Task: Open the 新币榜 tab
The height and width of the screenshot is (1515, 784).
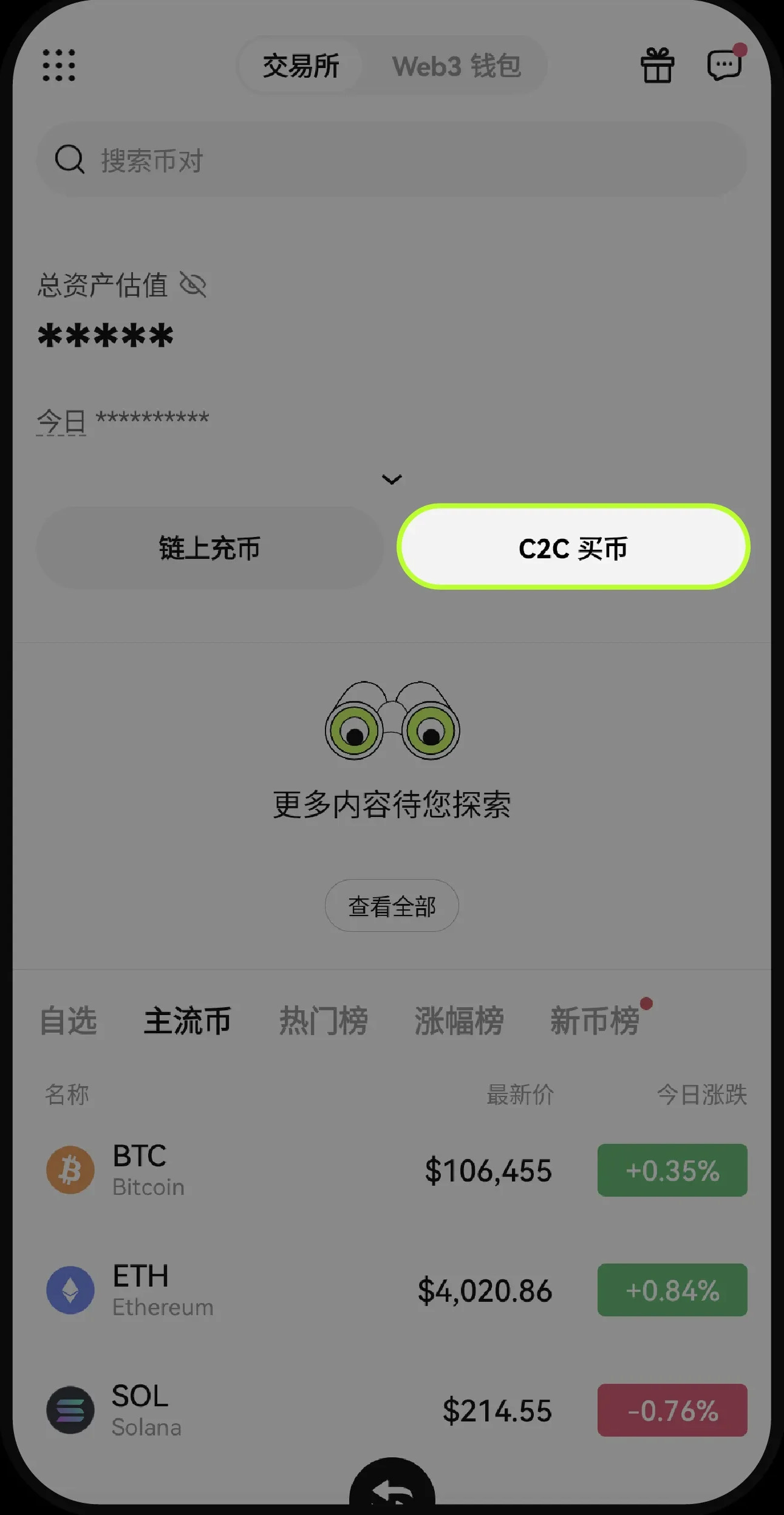Action: point(595,1020)
